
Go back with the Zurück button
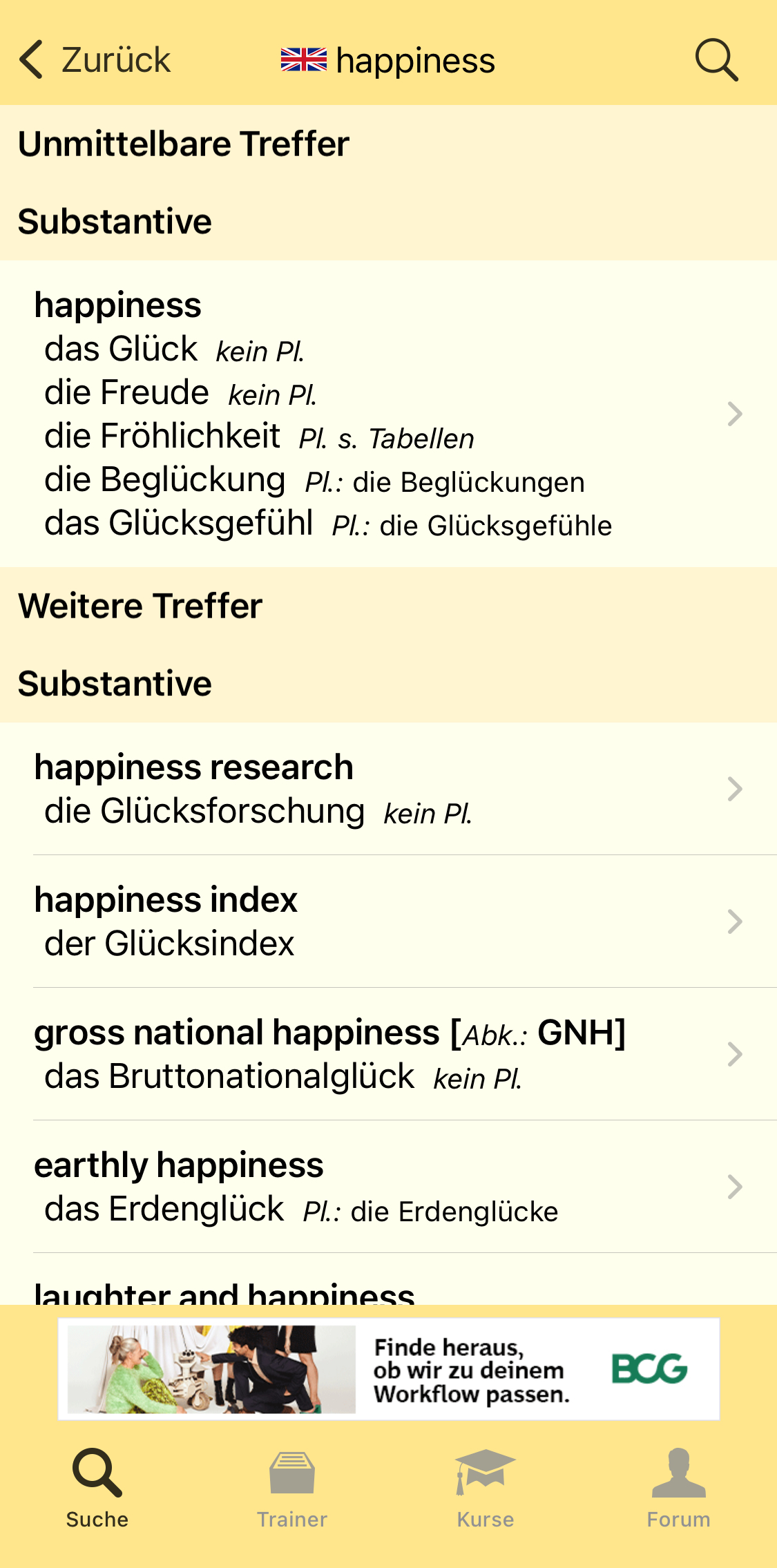click(95, 60)
